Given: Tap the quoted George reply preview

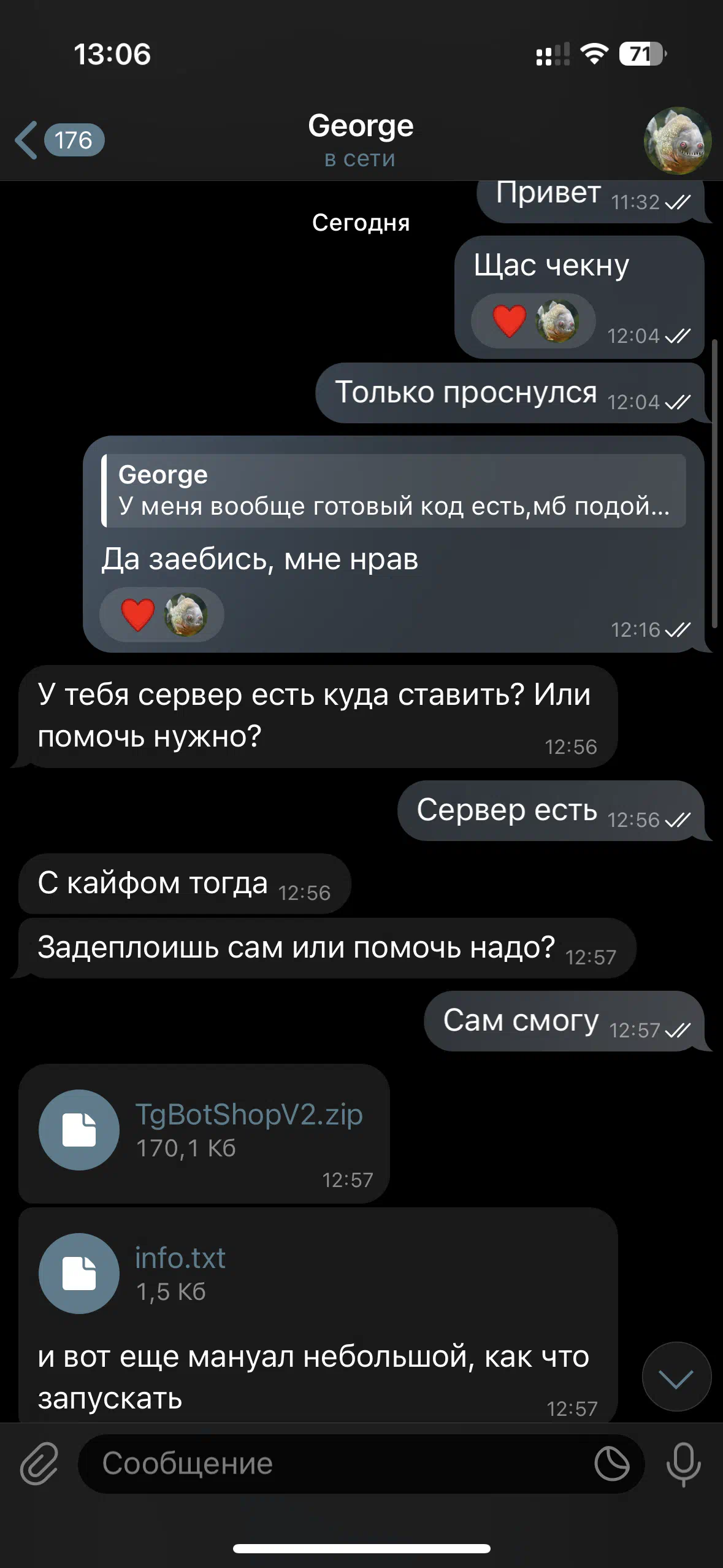Looking at the screenshot, I should coord(394,490).
